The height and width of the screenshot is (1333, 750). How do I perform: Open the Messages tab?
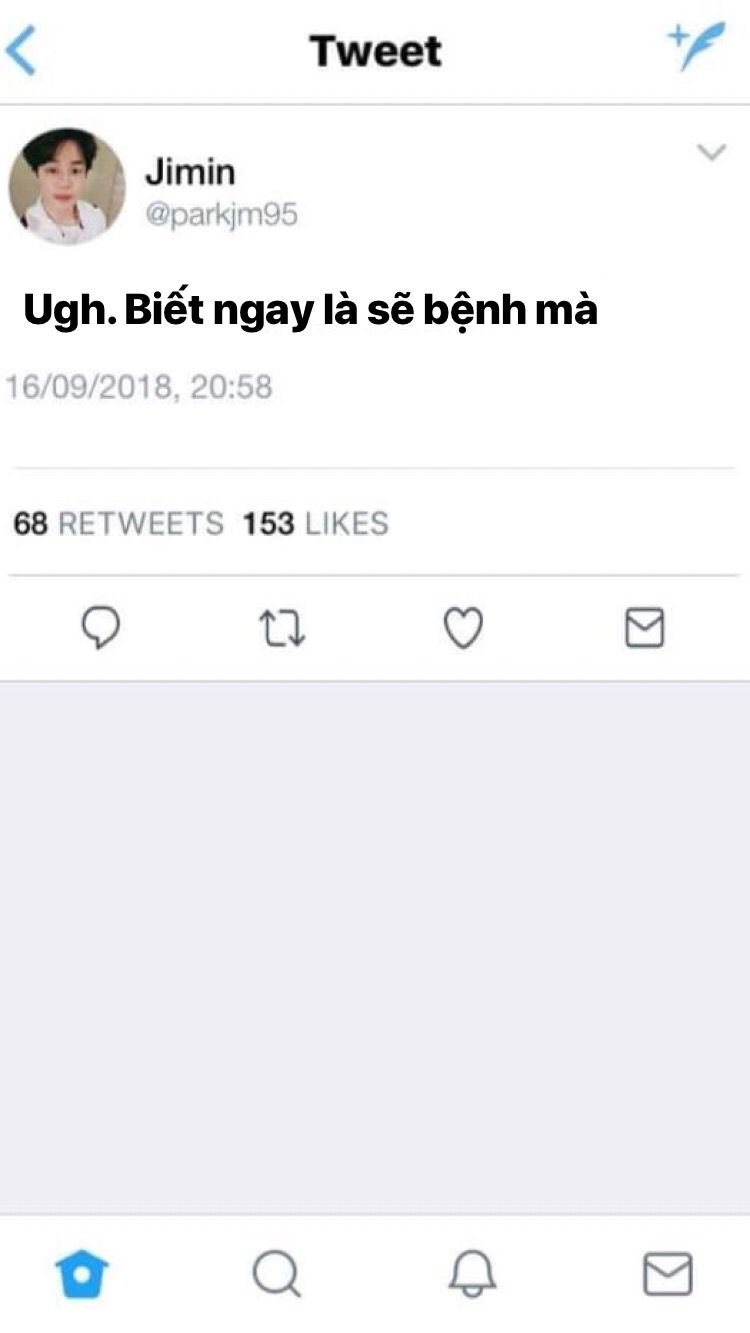(x=667, y=1274)
